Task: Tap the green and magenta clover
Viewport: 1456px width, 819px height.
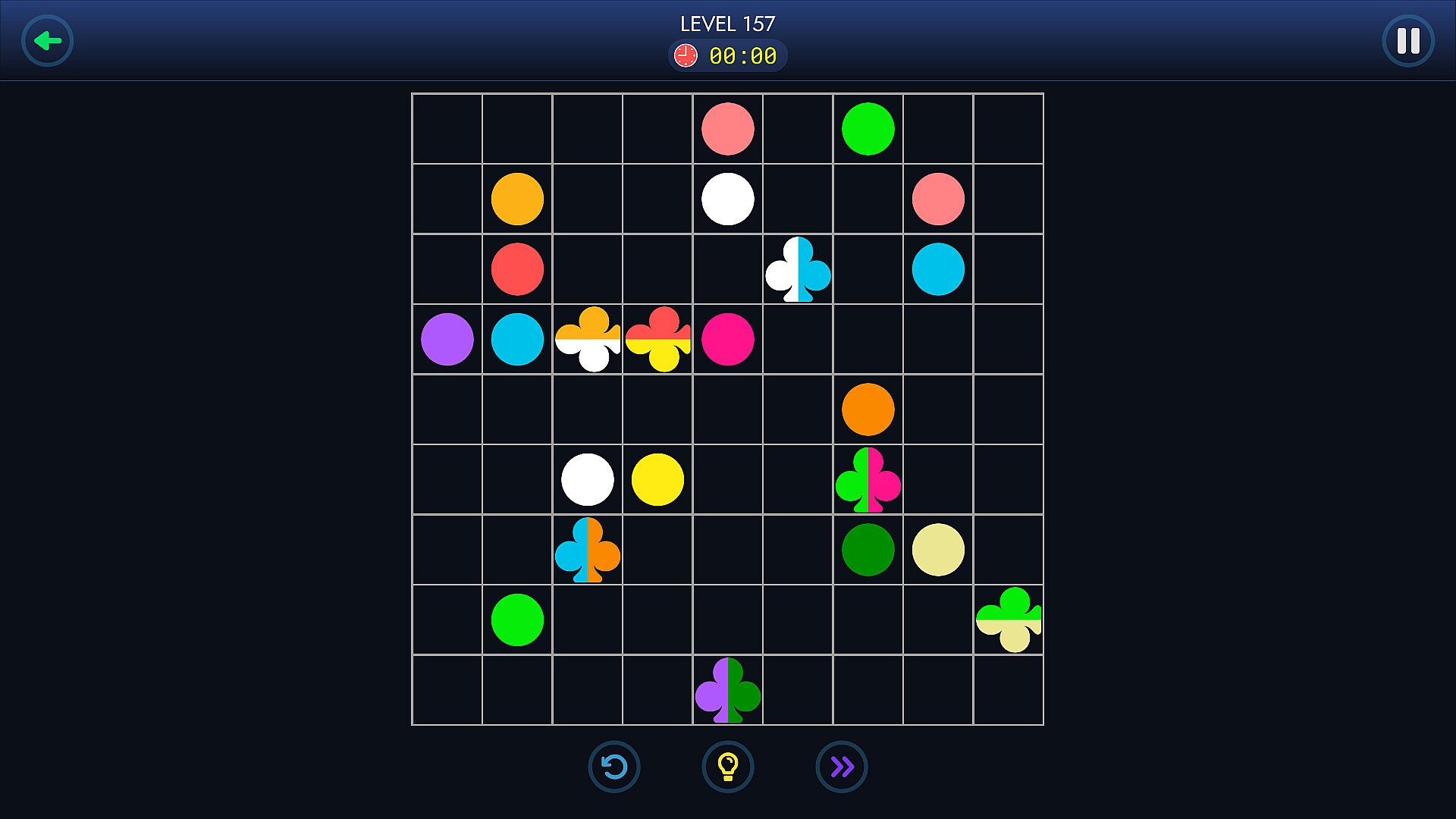Action: 868,479
